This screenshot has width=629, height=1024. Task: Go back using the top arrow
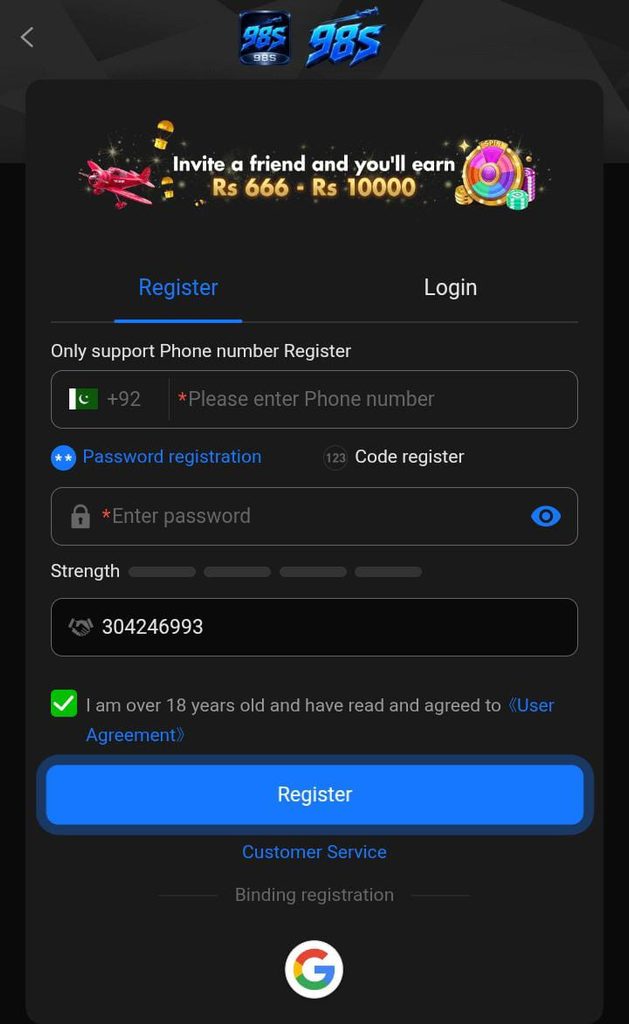27,37
